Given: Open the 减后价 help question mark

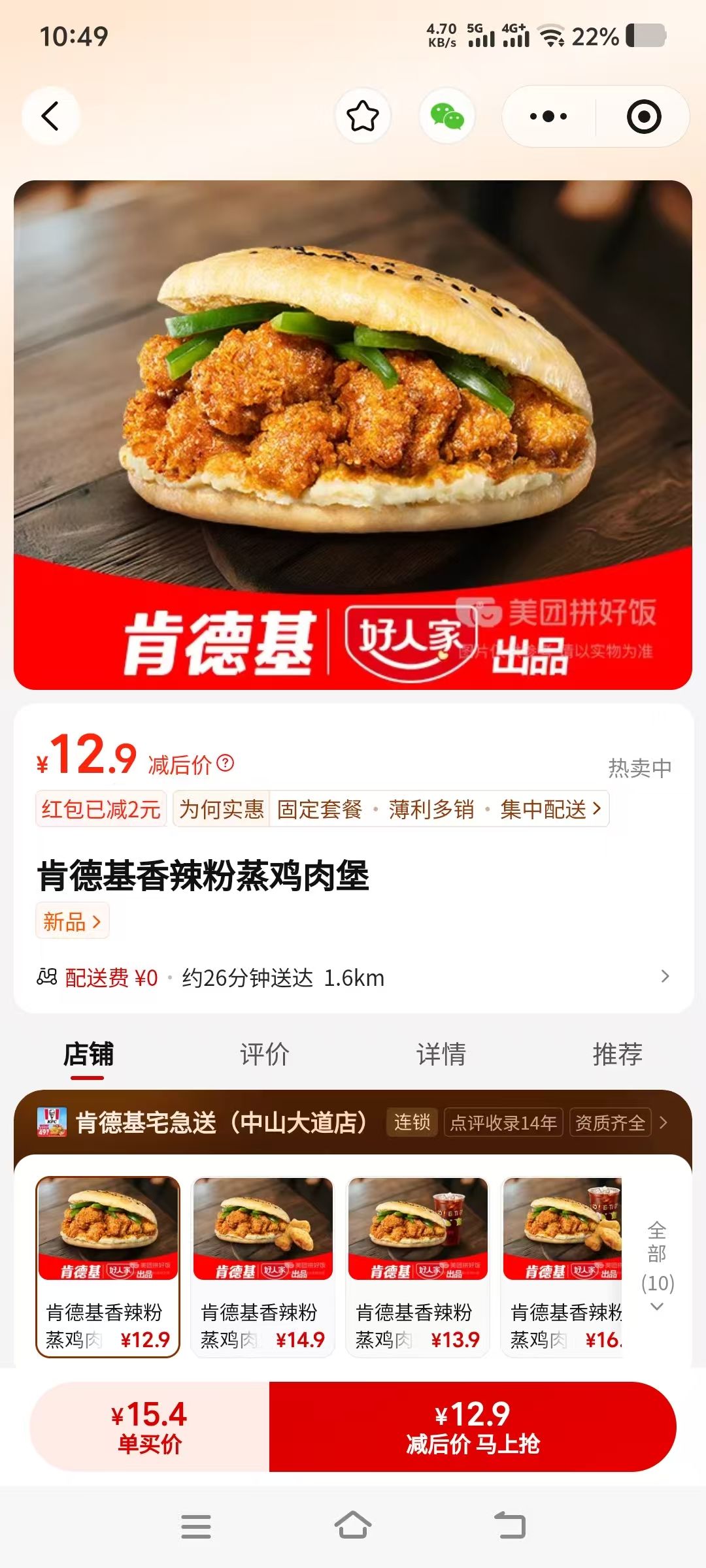Looking at the screenshot, I should click(226, 762).
